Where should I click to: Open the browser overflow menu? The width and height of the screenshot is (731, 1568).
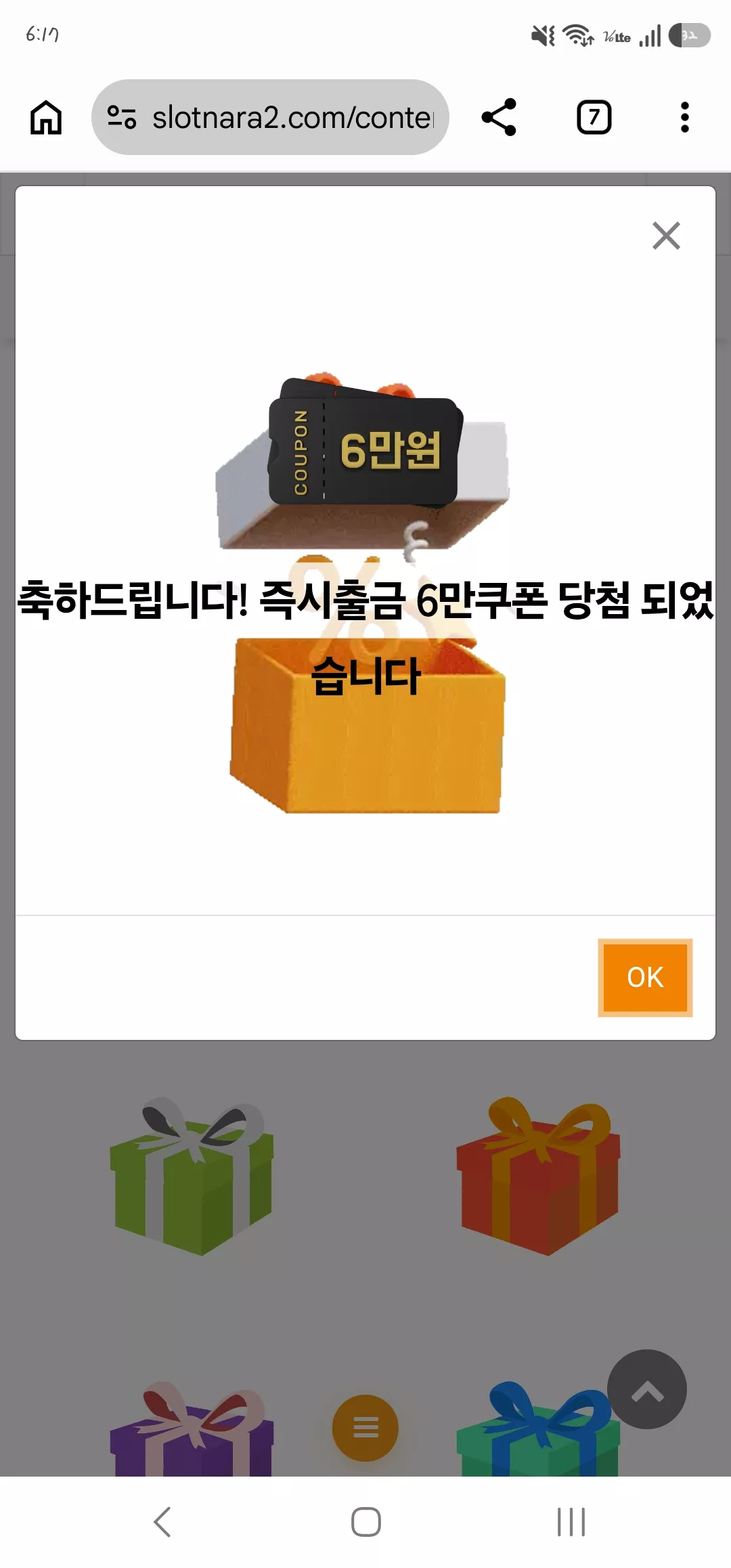pos(684,117)
